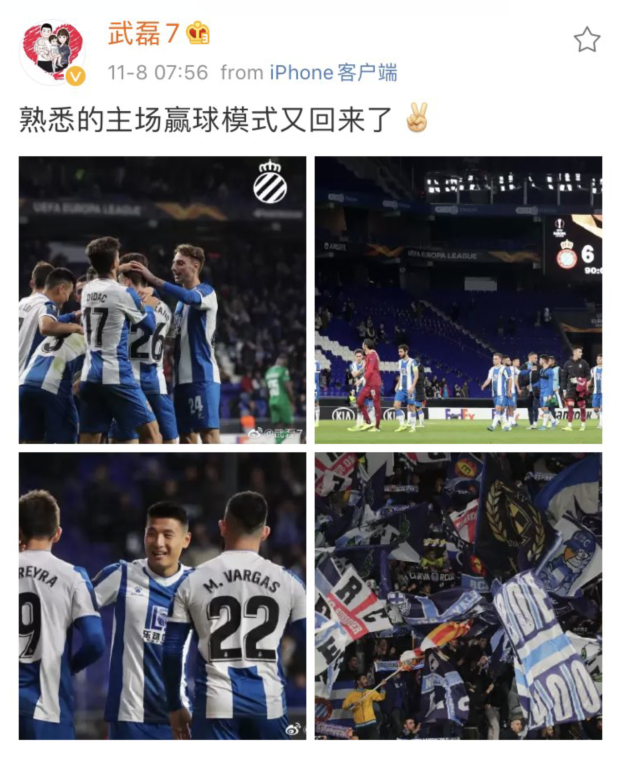
Task: Open the photo of M. Vargas number 22
Action: [163, 595]
